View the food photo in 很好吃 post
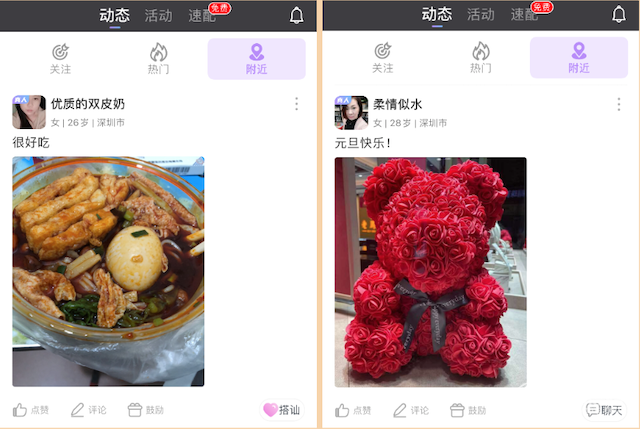Image resolution: width=640 pixels, height=429 pixels. click(x=108, y=271)
